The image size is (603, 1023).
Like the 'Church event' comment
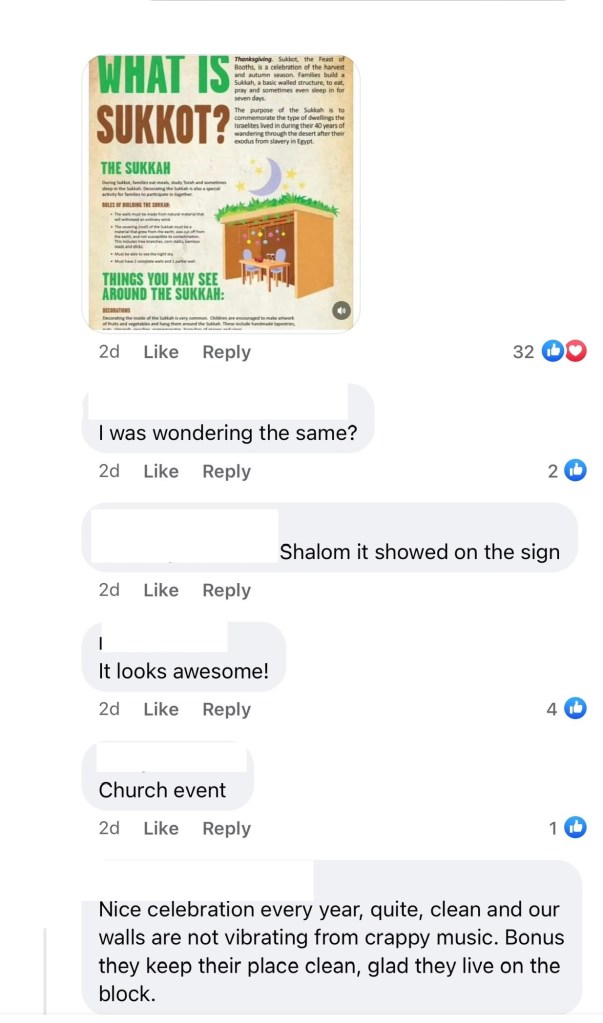pos(160,828)
